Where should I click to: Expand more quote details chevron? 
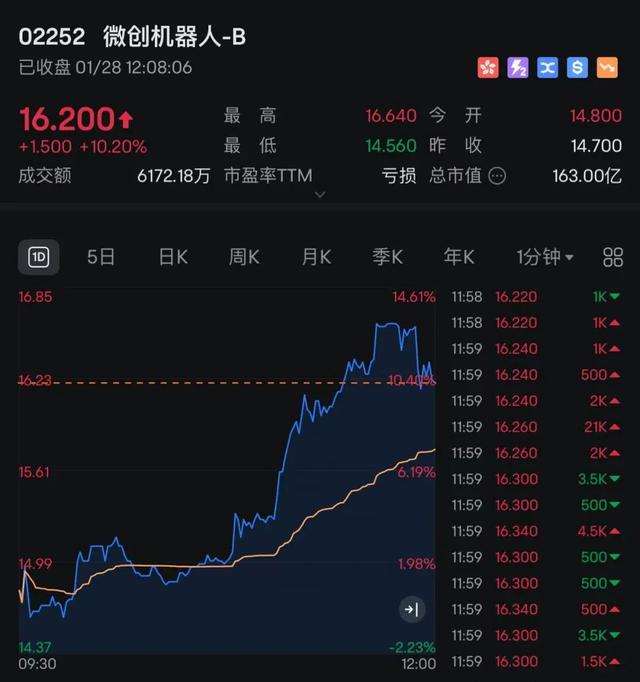click(x=320, y=195)
